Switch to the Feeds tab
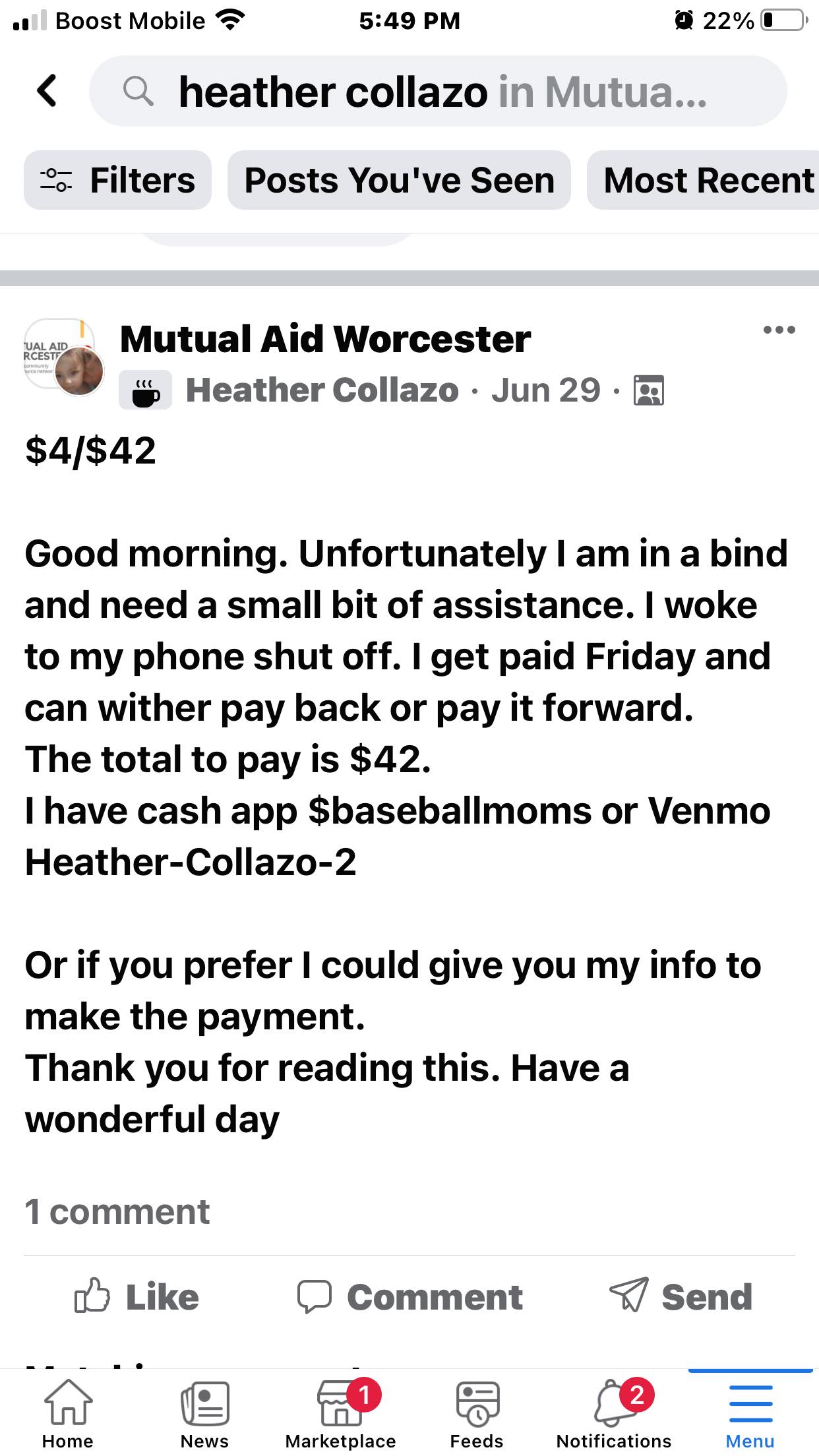The height and width of the screenshot is (1456, 819). [x=477, y=1414]
